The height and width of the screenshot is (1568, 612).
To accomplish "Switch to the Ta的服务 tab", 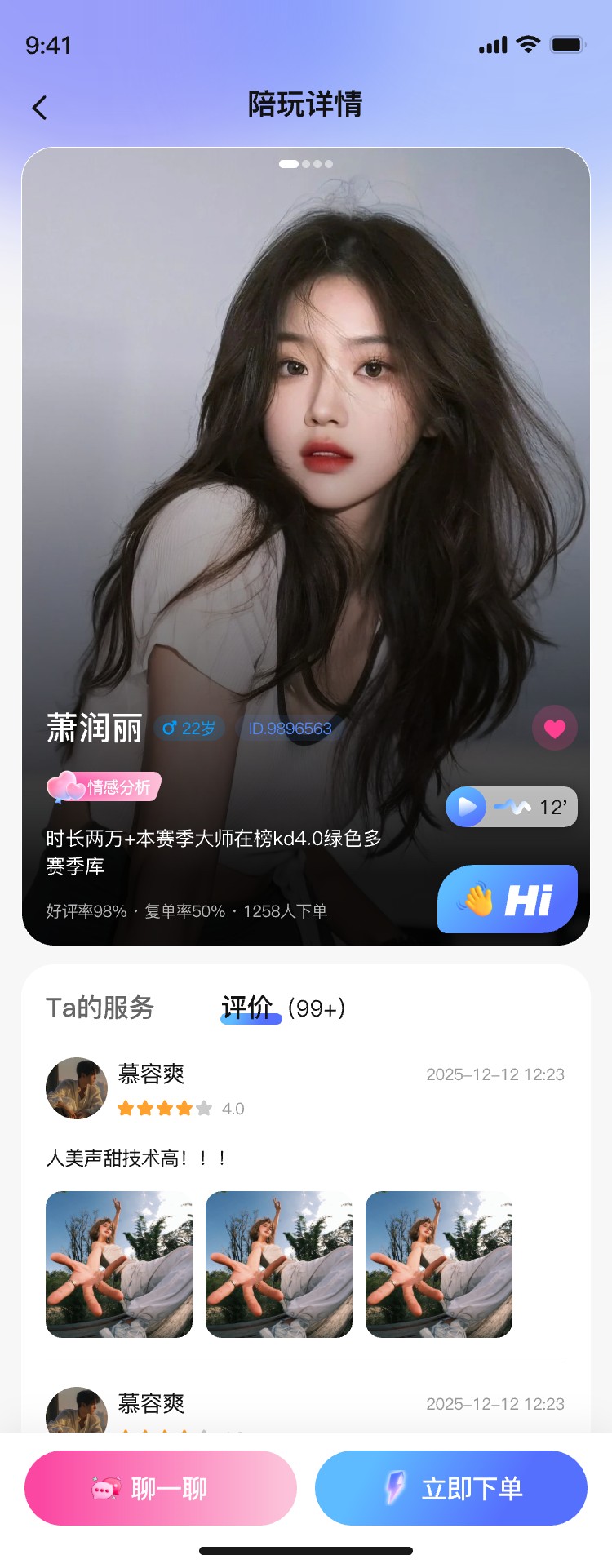I will (100, 1008).
